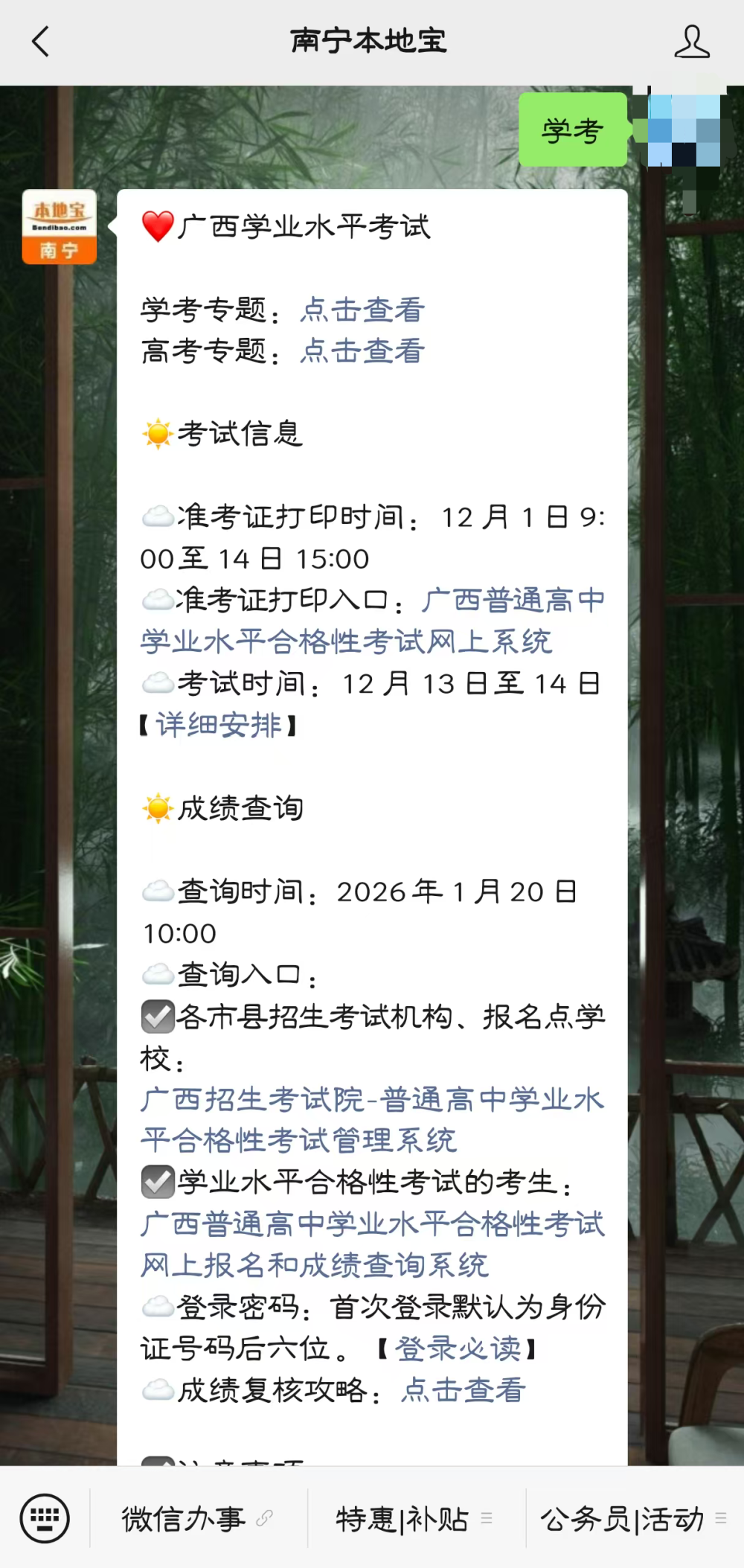
Task: Tap the checkbox before 学业水平合格性考试的考生
Action: point(156,1183)
